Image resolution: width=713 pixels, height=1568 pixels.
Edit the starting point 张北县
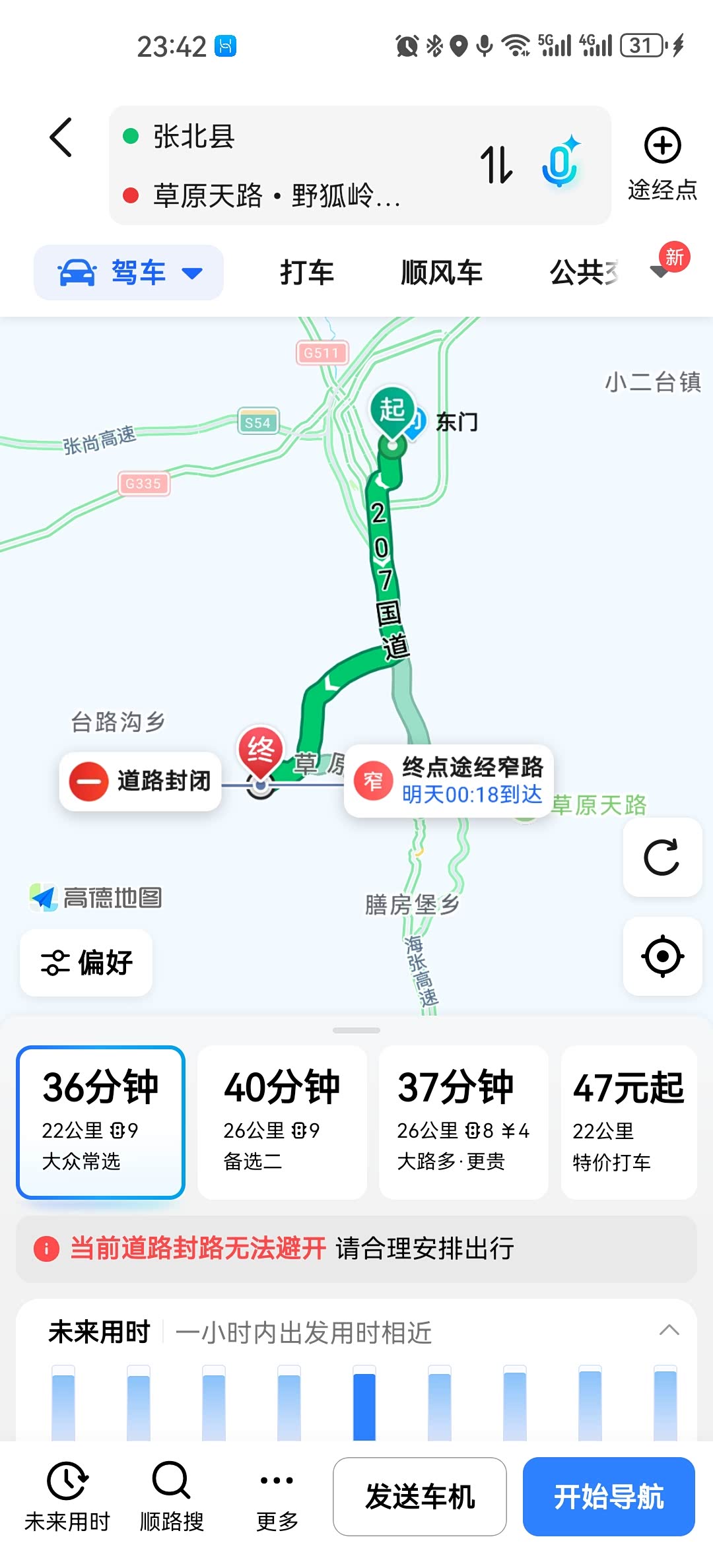(194, 137)
